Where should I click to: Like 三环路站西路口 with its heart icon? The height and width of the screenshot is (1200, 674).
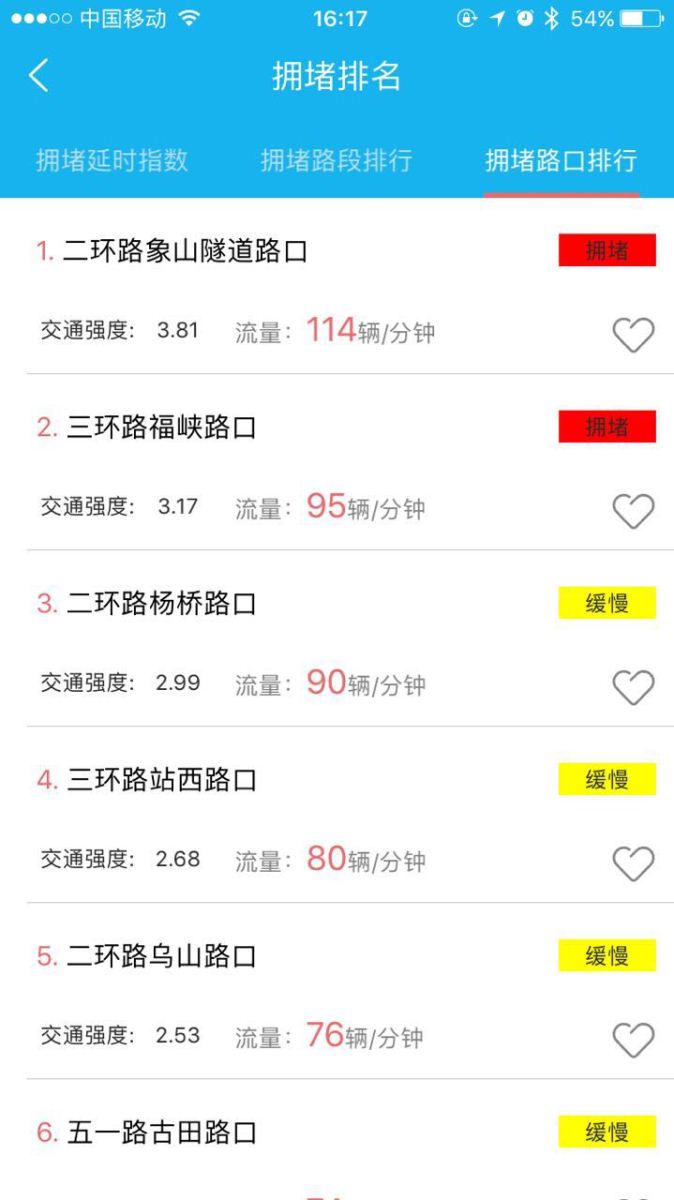(633, 863)
